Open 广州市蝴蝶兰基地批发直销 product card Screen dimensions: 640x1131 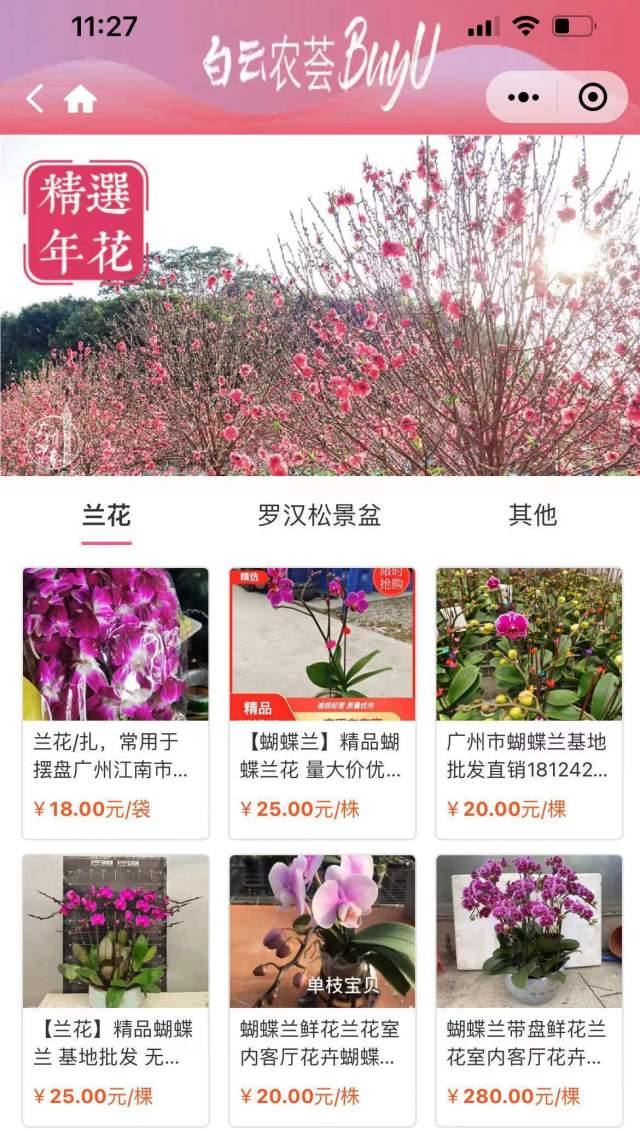tap(528, 702)
